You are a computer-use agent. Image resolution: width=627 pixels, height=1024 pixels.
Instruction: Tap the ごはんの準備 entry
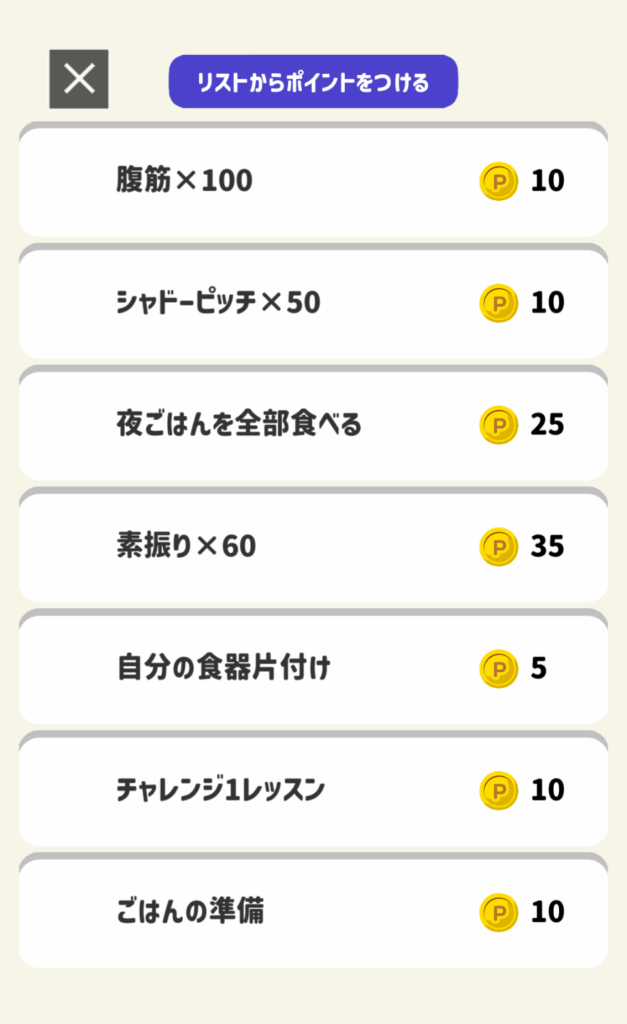[x=314, y=911]
